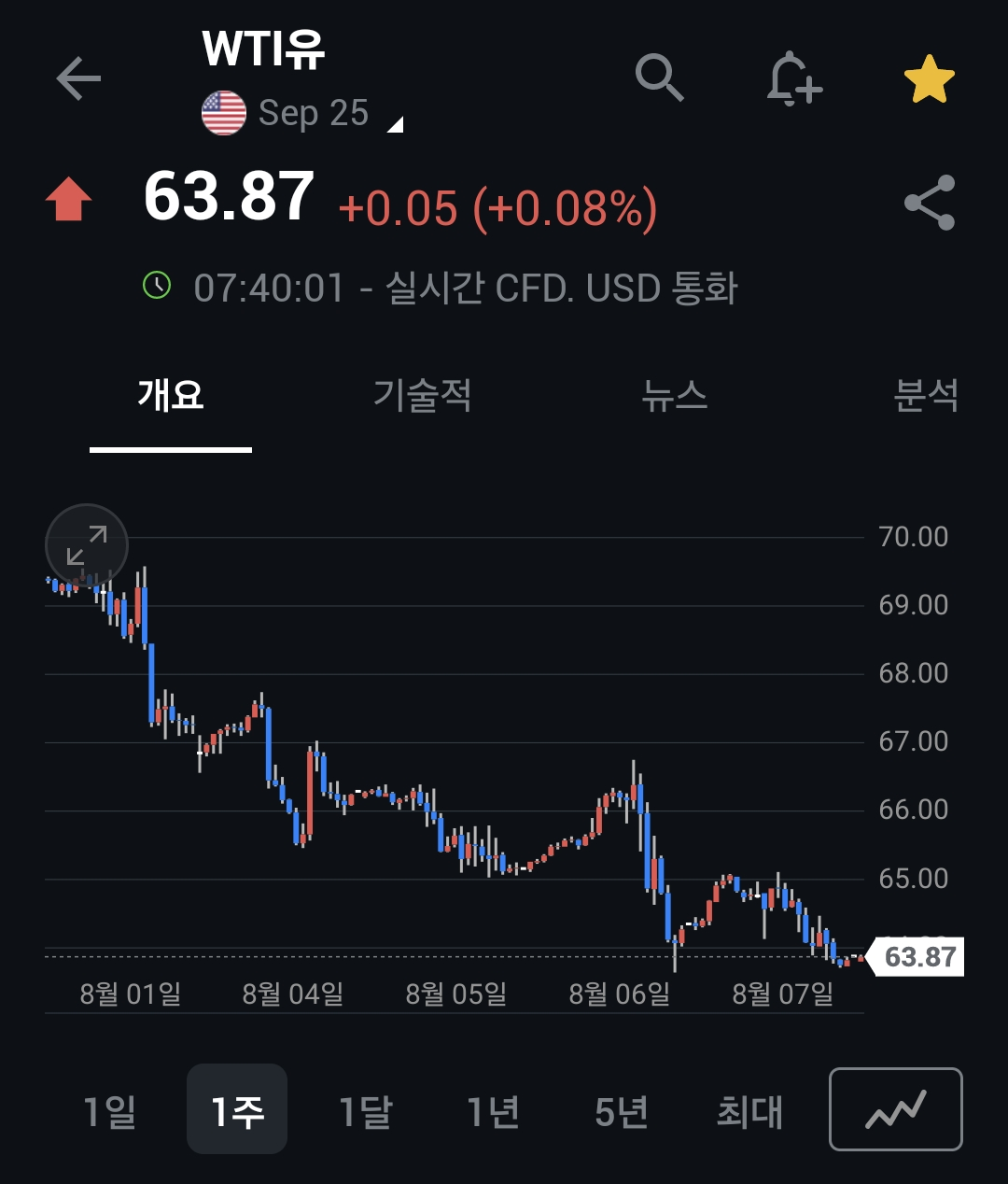Toggle the favorite star for WTI유

[x=929, y=78]
